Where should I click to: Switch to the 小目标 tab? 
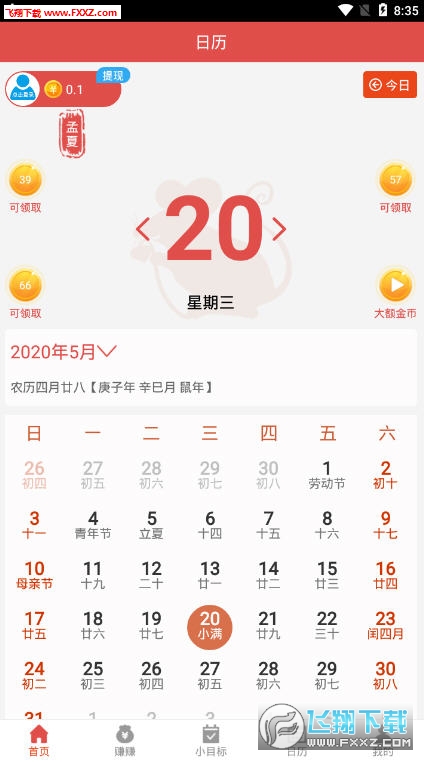click(x=211, y=740)
